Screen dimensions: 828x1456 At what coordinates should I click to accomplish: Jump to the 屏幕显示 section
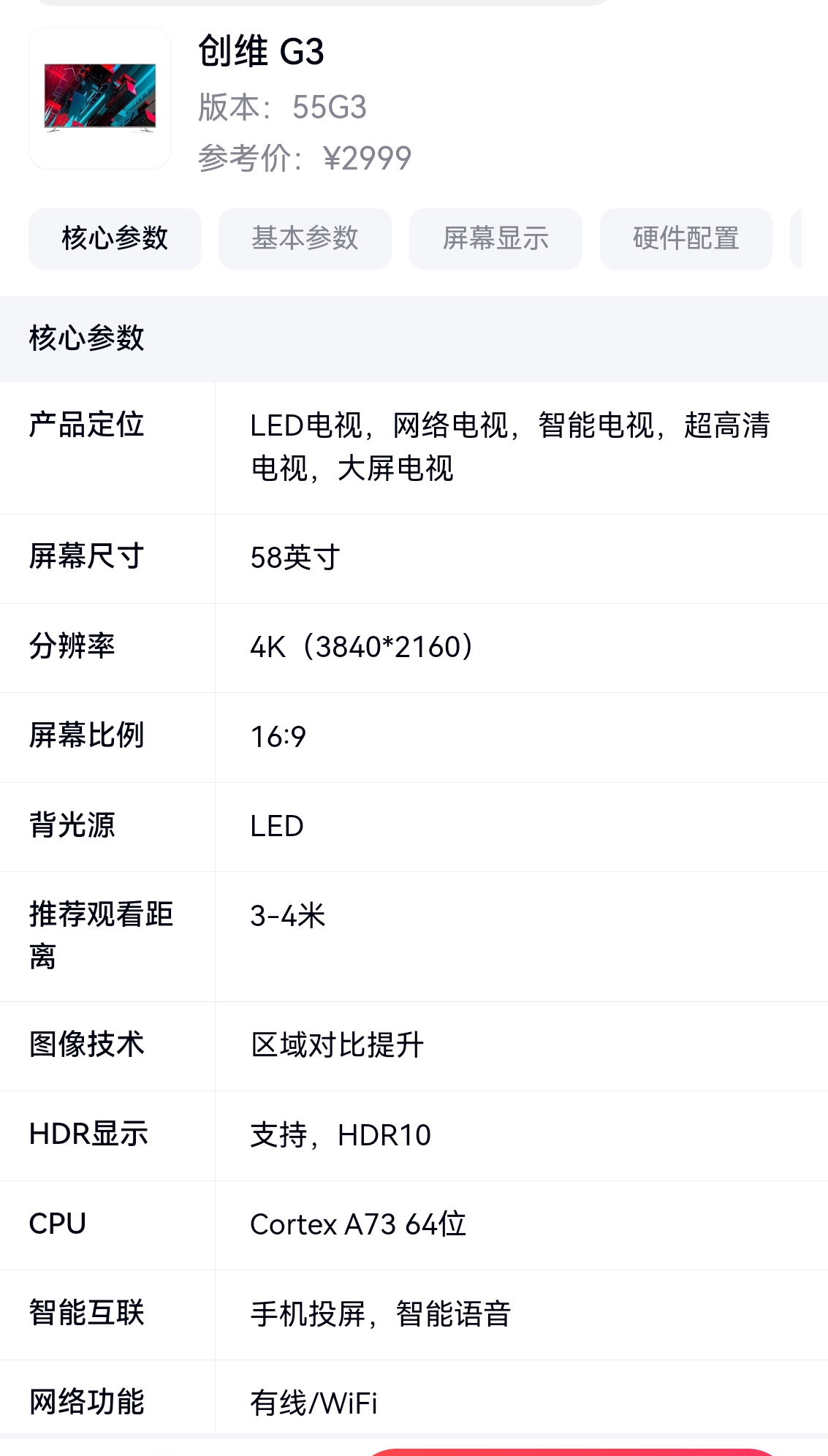click(x=495, y=239)
